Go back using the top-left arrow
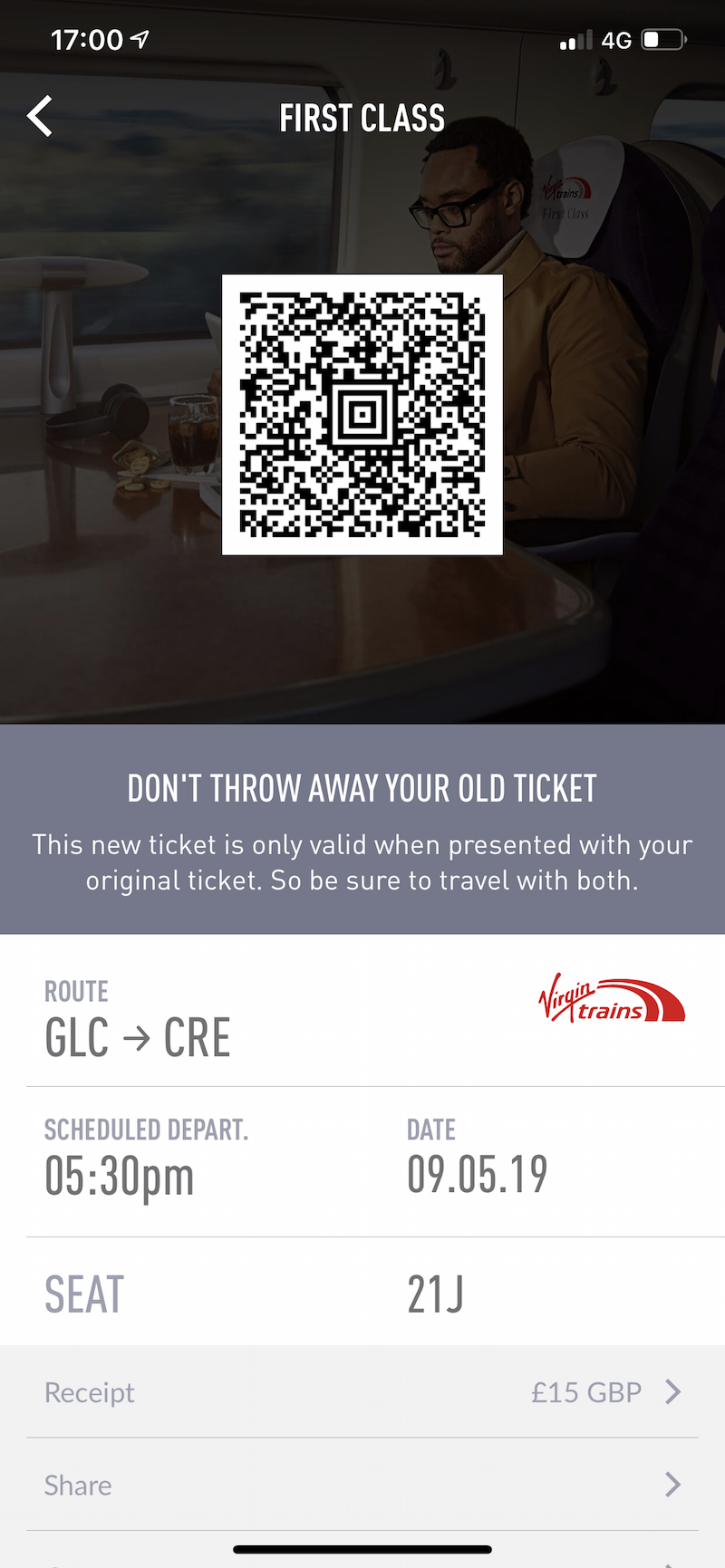725x1568 pixels. [40, 117]
